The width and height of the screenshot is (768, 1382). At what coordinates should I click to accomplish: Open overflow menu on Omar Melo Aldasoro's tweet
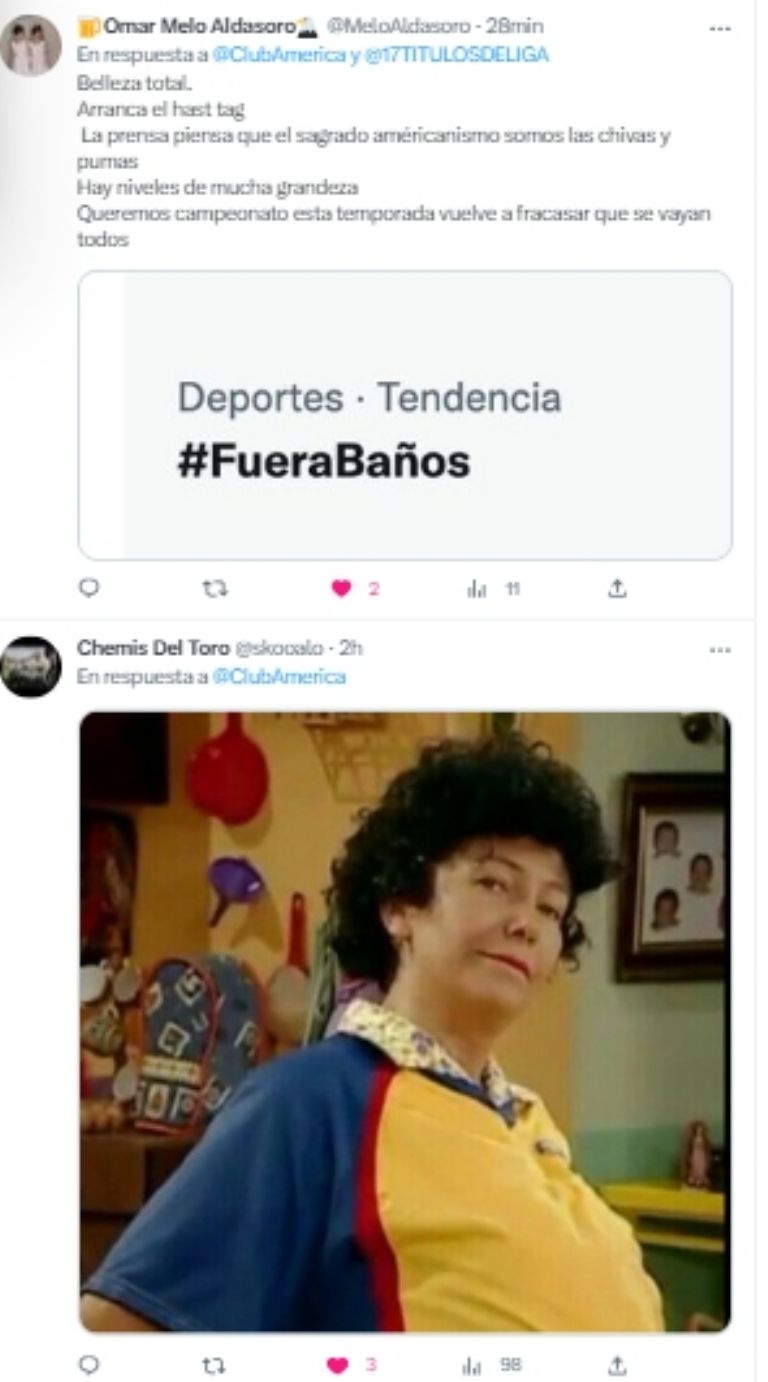(719, 28)
